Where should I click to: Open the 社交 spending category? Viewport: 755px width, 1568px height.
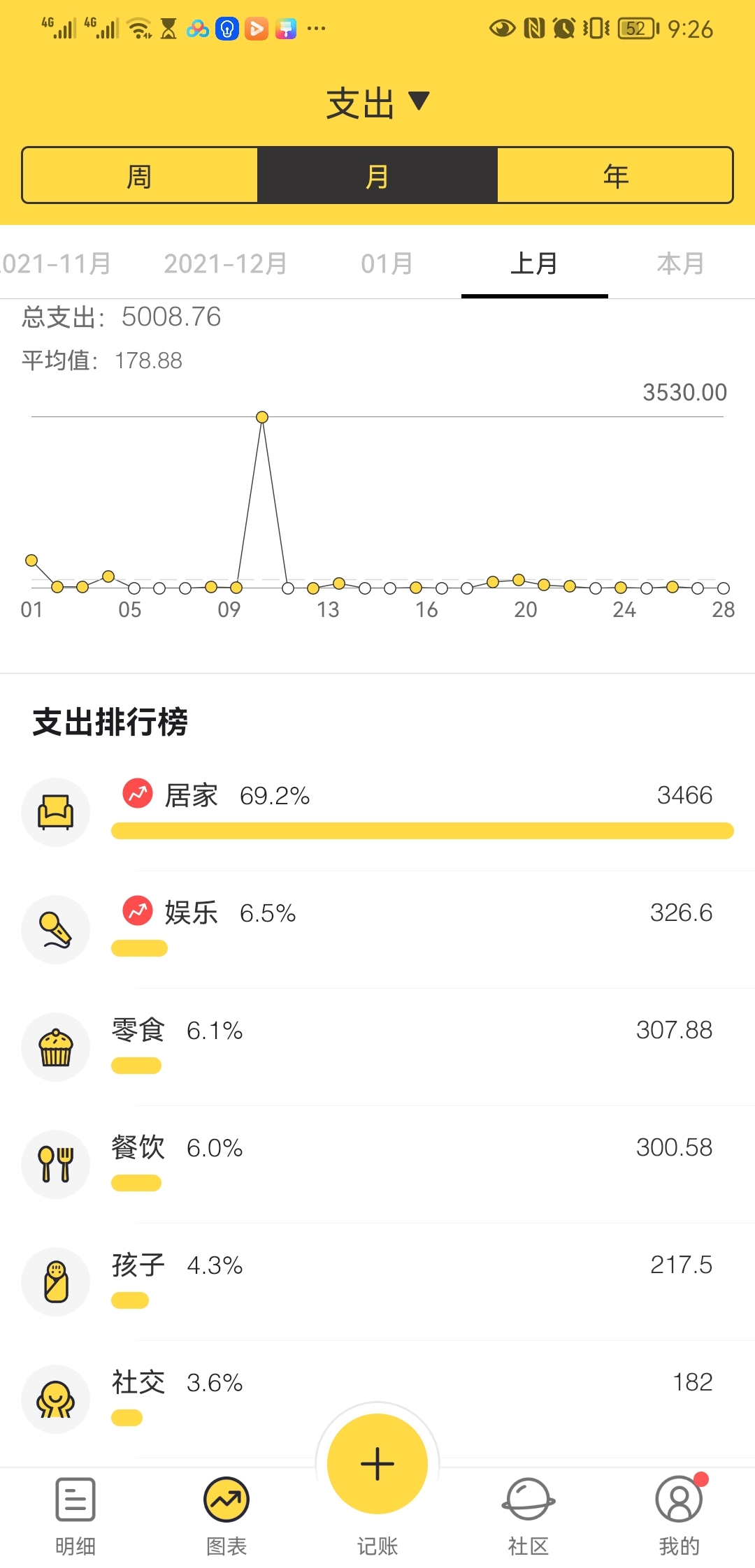click(377, 1399)
